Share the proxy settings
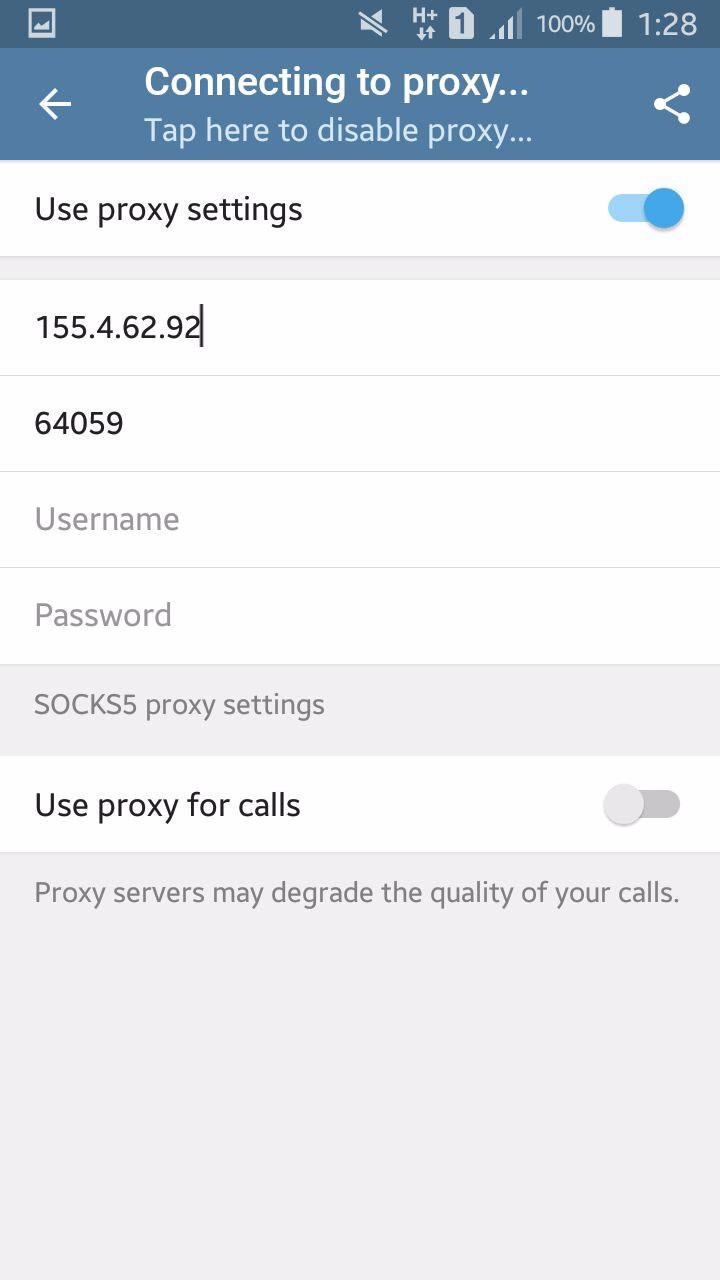The width and height of the screenshot is (720, 1280). coord(672,104)
